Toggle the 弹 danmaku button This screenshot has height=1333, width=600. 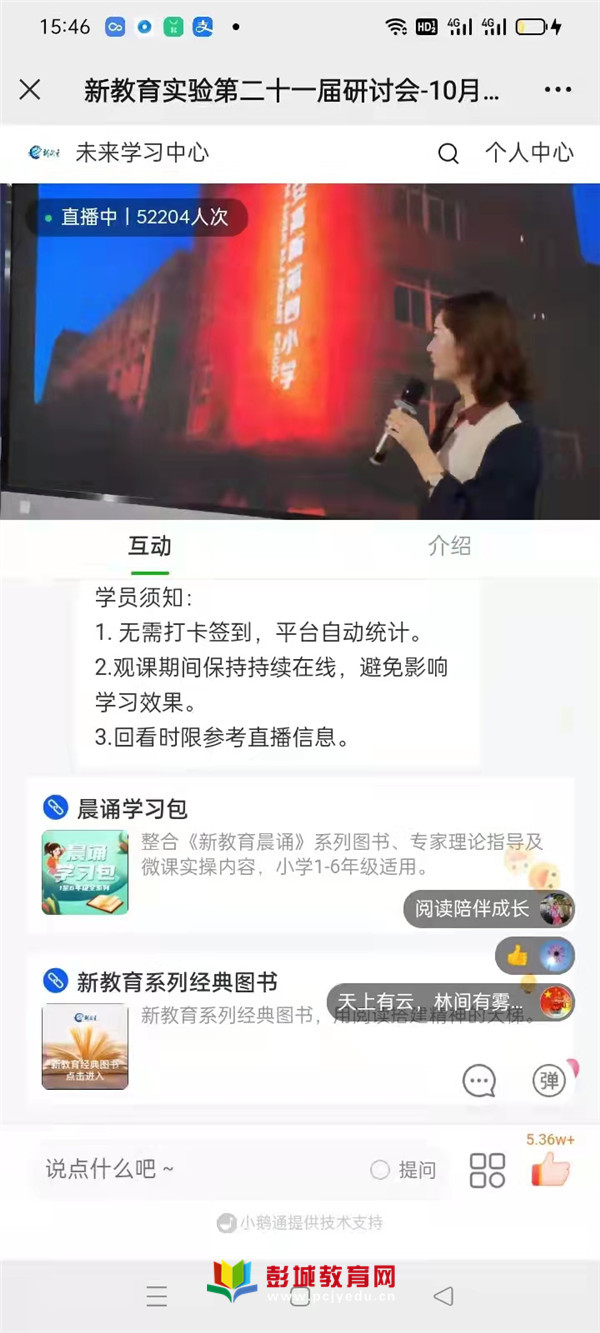pos(549,1080)
